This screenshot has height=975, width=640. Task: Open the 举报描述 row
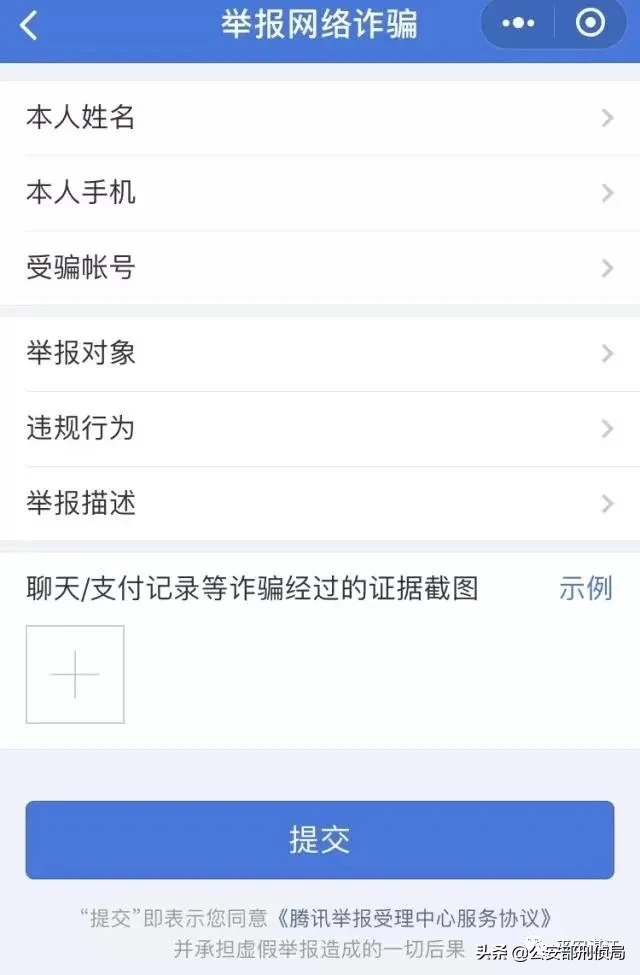point(320,503)
